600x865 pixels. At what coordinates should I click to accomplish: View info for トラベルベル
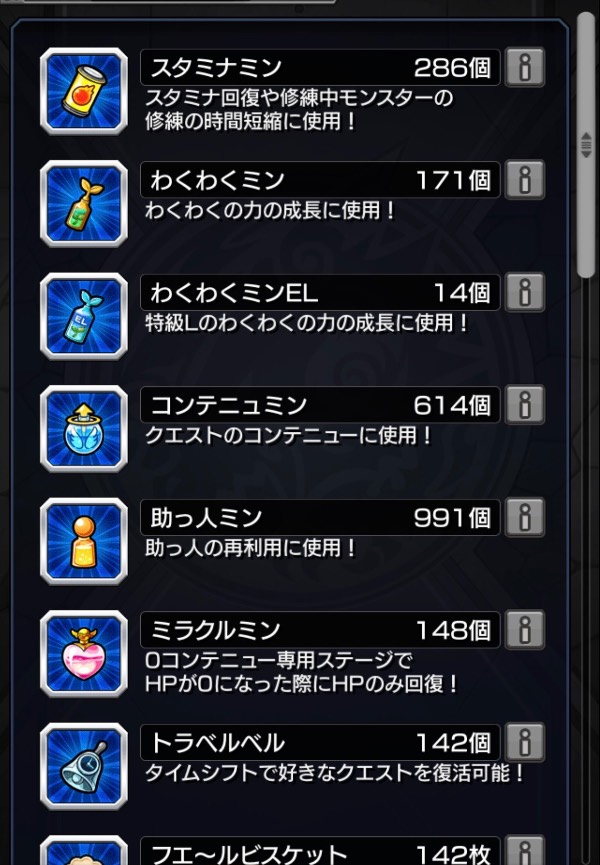(525, 743)
